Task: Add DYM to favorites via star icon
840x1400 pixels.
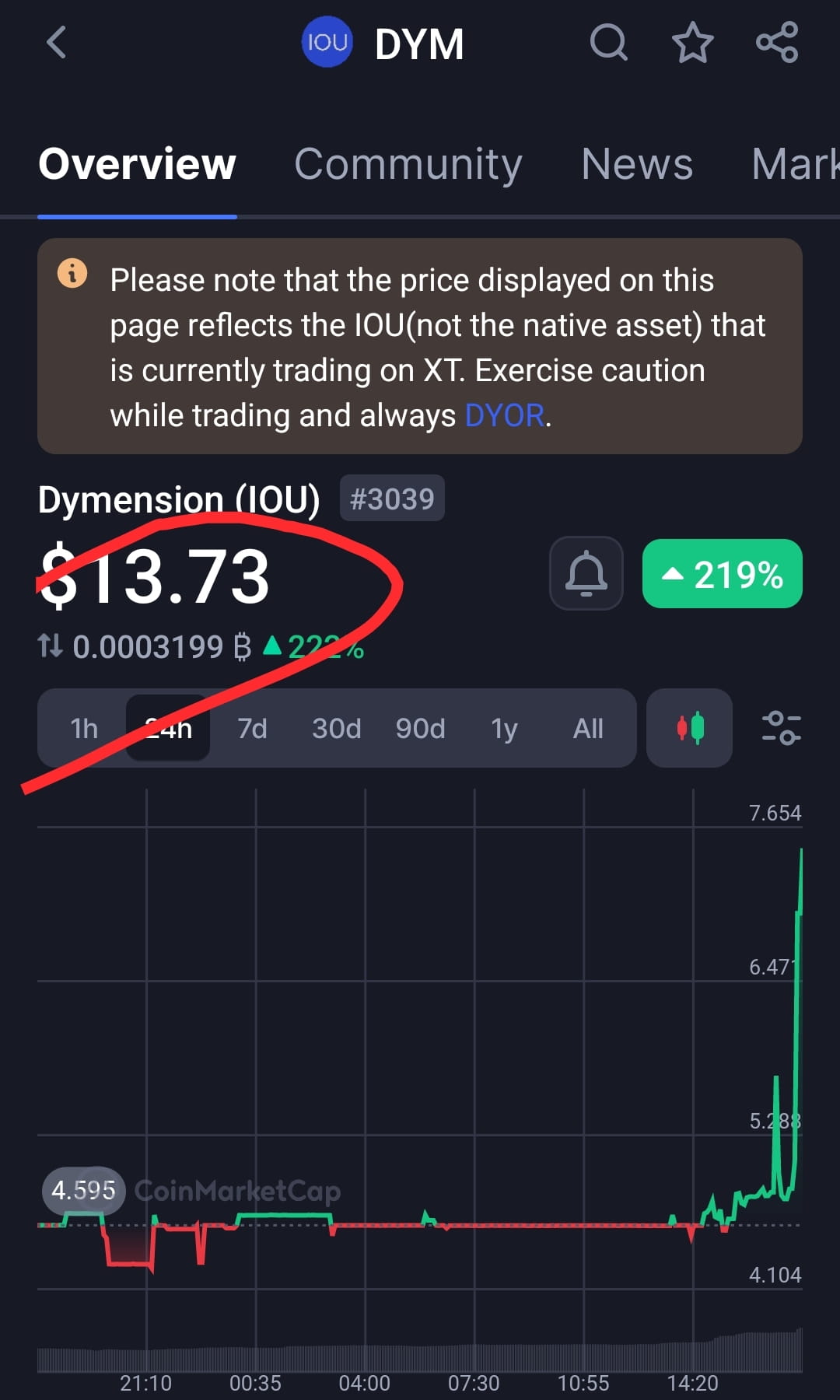Action: (692, 43)
